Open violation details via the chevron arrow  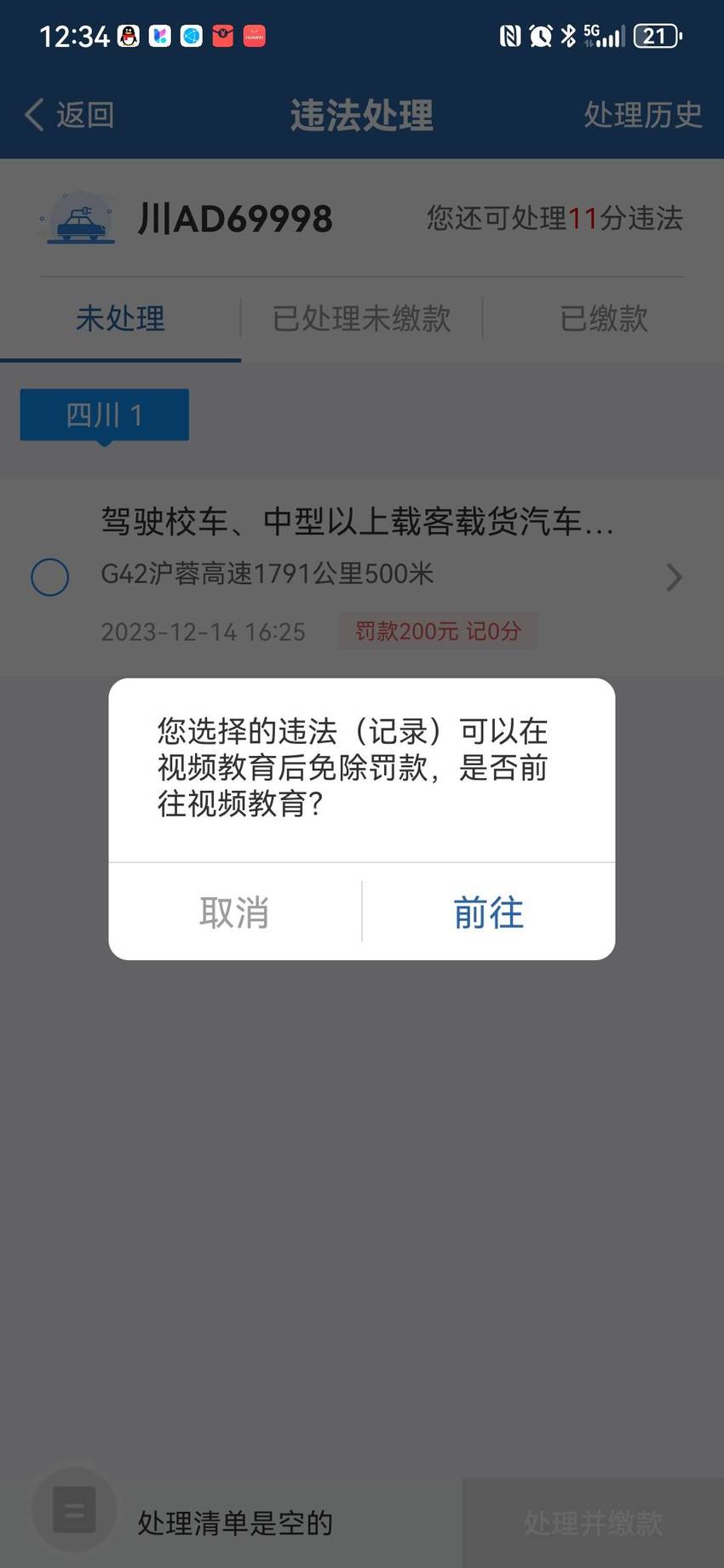coord(674,577)
